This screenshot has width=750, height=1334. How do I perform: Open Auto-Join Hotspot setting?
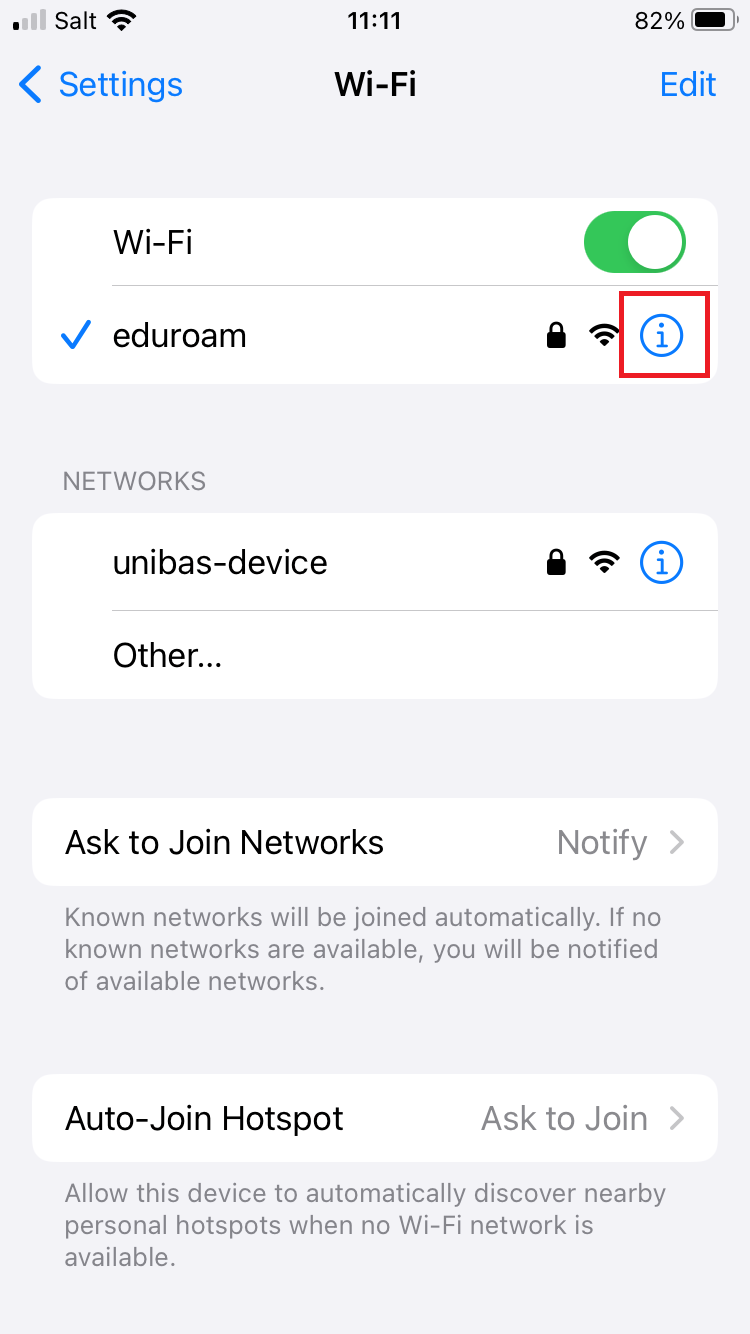pos(374,1118)
